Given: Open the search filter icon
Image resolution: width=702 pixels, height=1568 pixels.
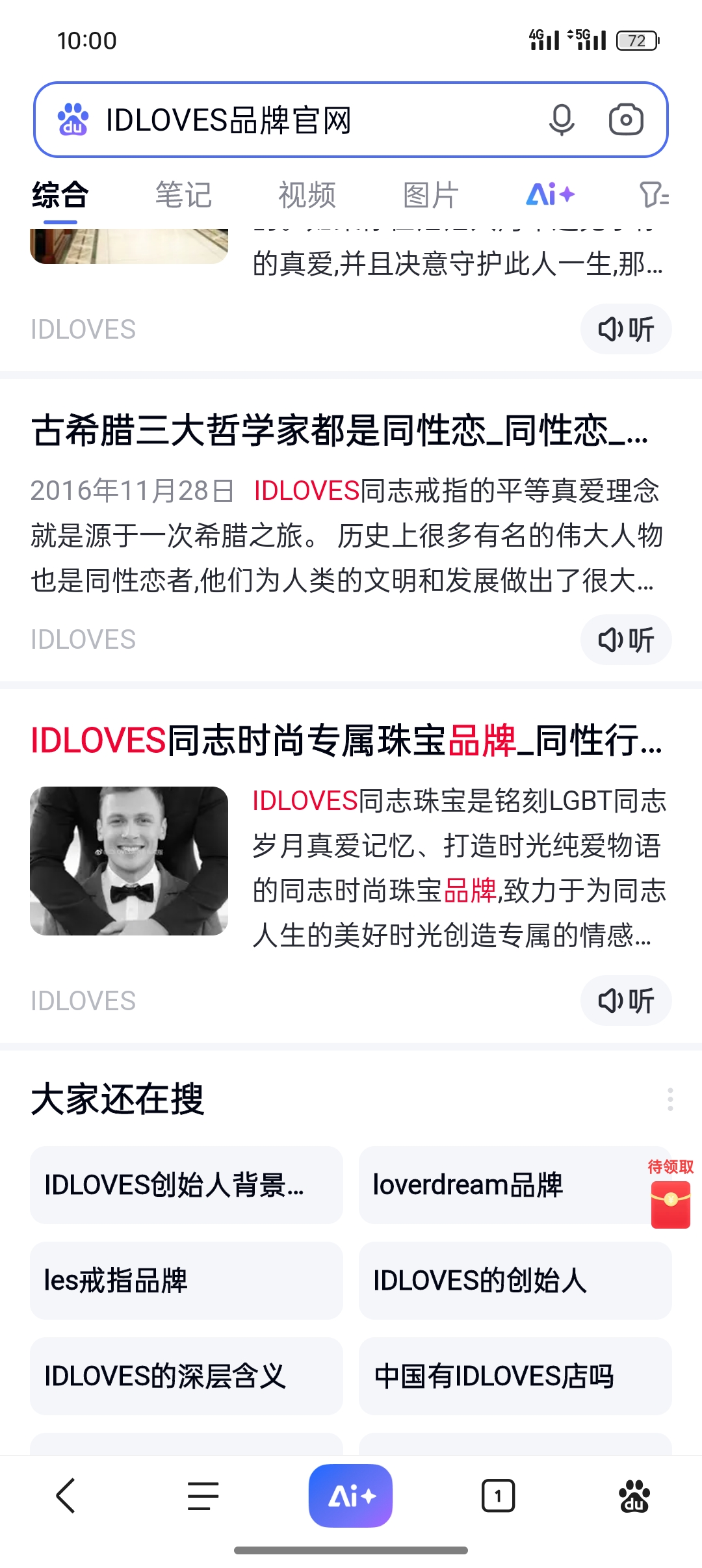Looking at the screenshot, I should [653, 194].
